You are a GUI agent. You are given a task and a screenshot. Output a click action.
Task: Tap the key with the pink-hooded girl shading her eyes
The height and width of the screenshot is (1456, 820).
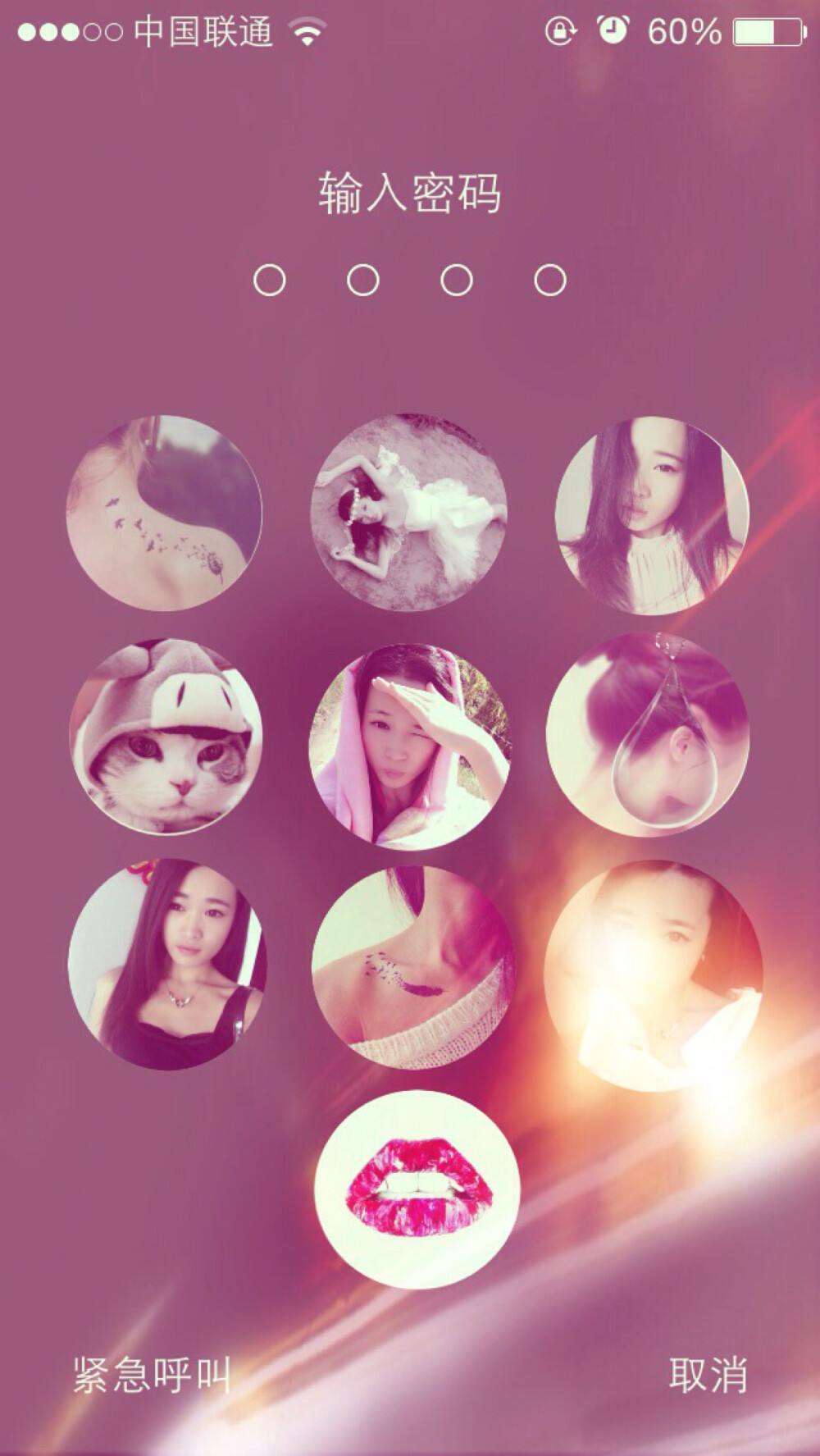click(x=410, y=746)
